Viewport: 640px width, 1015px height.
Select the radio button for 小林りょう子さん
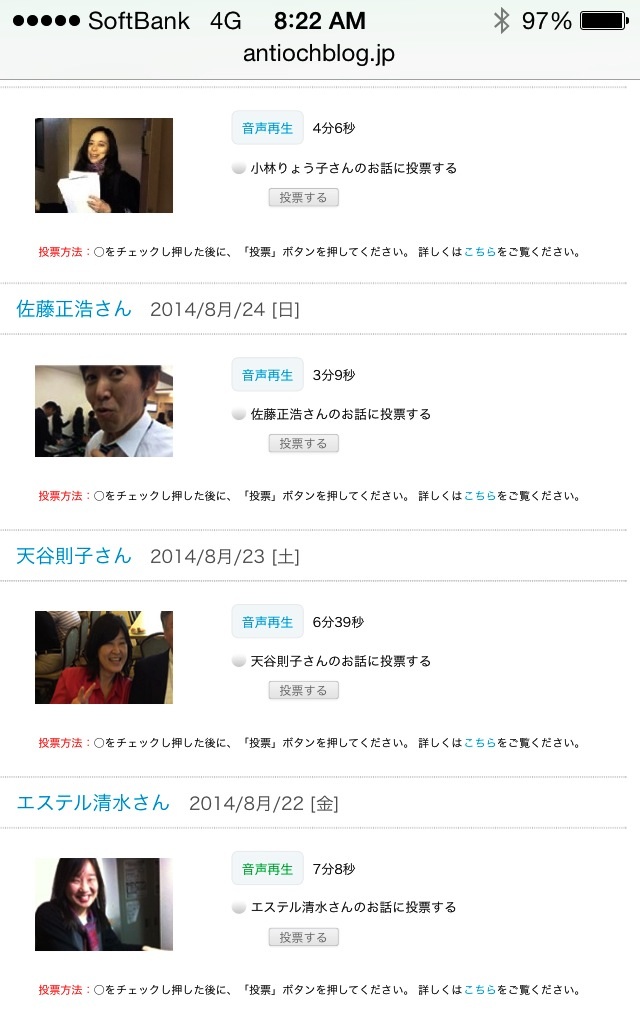pos(239,169)
